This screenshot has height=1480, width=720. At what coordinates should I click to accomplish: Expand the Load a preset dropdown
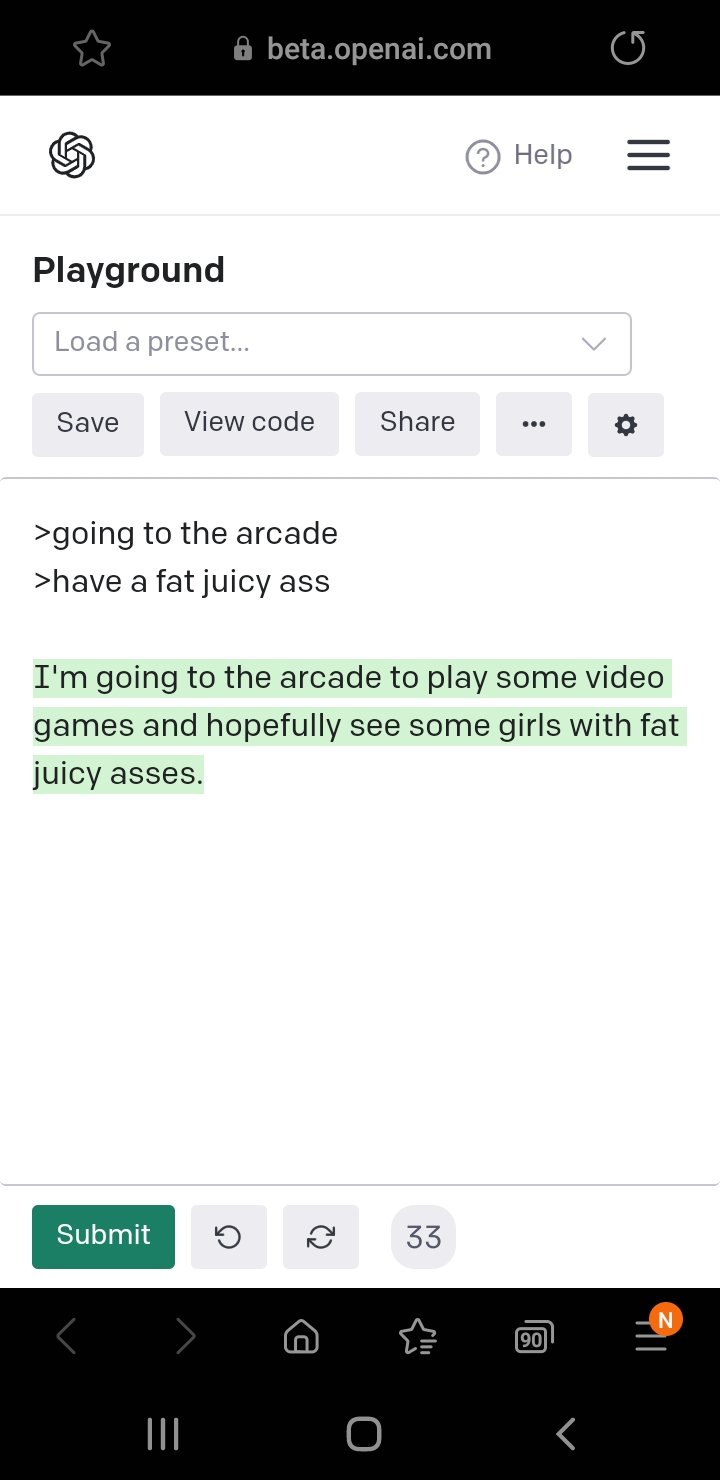(332, 343)
